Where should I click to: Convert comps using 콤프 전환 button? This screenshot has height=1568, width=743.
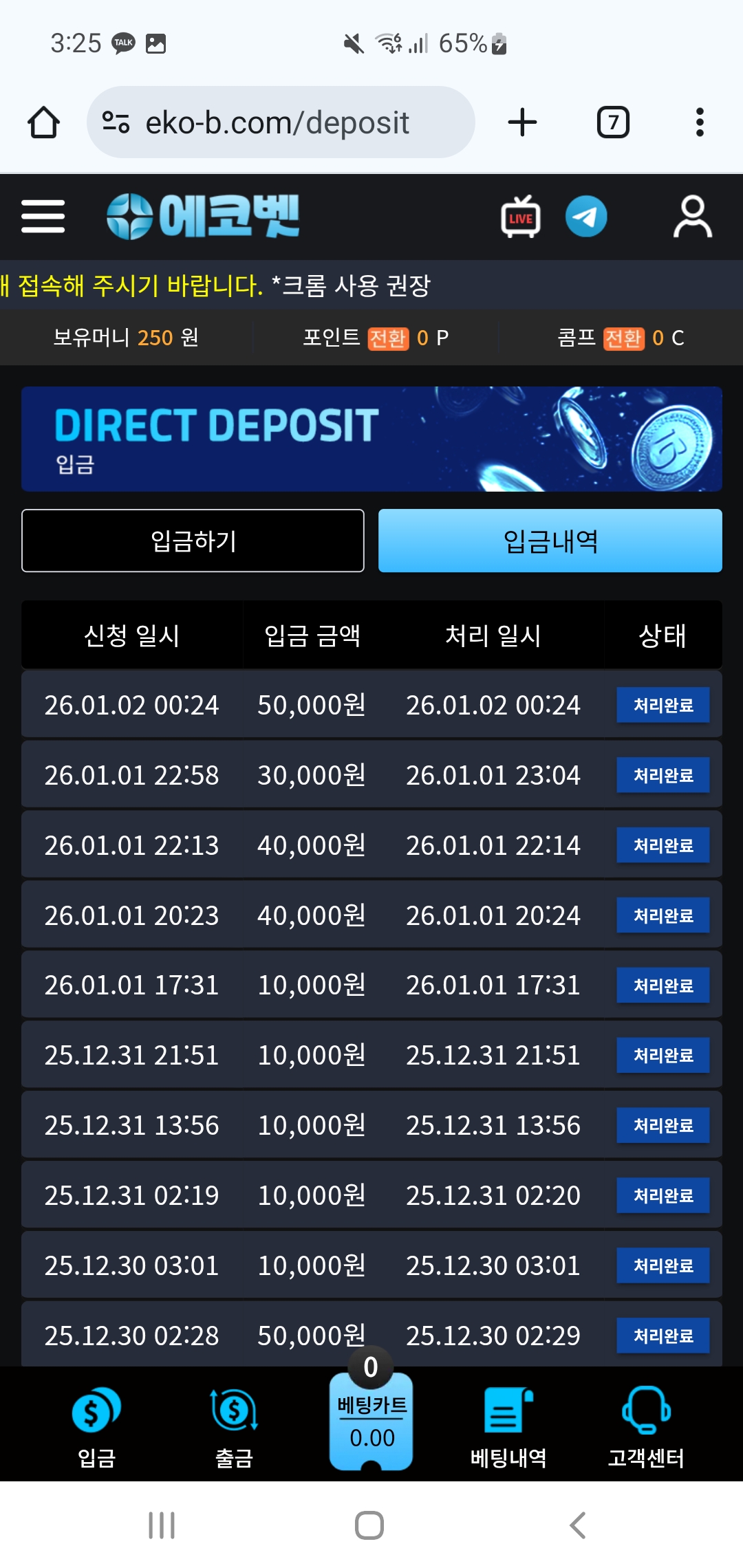click(623, 338)
